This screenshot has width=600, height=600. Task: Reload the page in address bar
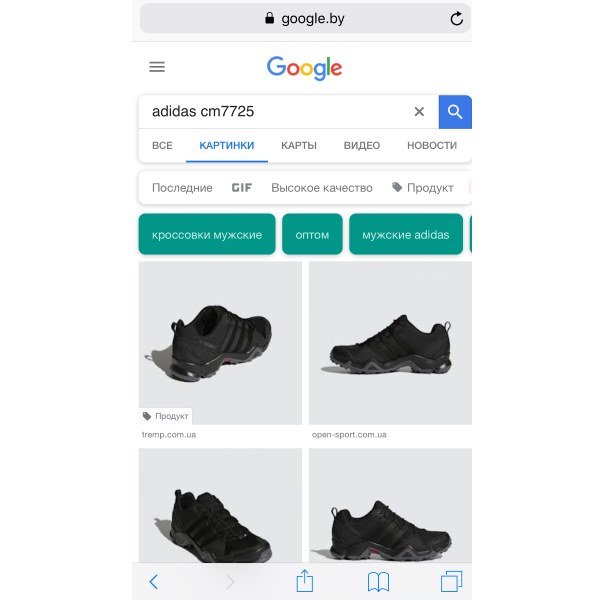click(457, 18)
